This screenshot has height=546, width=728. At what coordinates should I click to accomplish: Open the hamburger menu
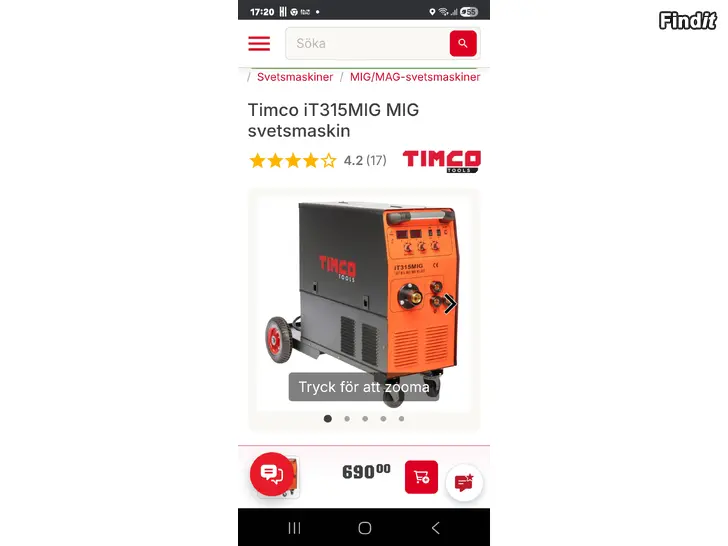(x=259, y=44)
